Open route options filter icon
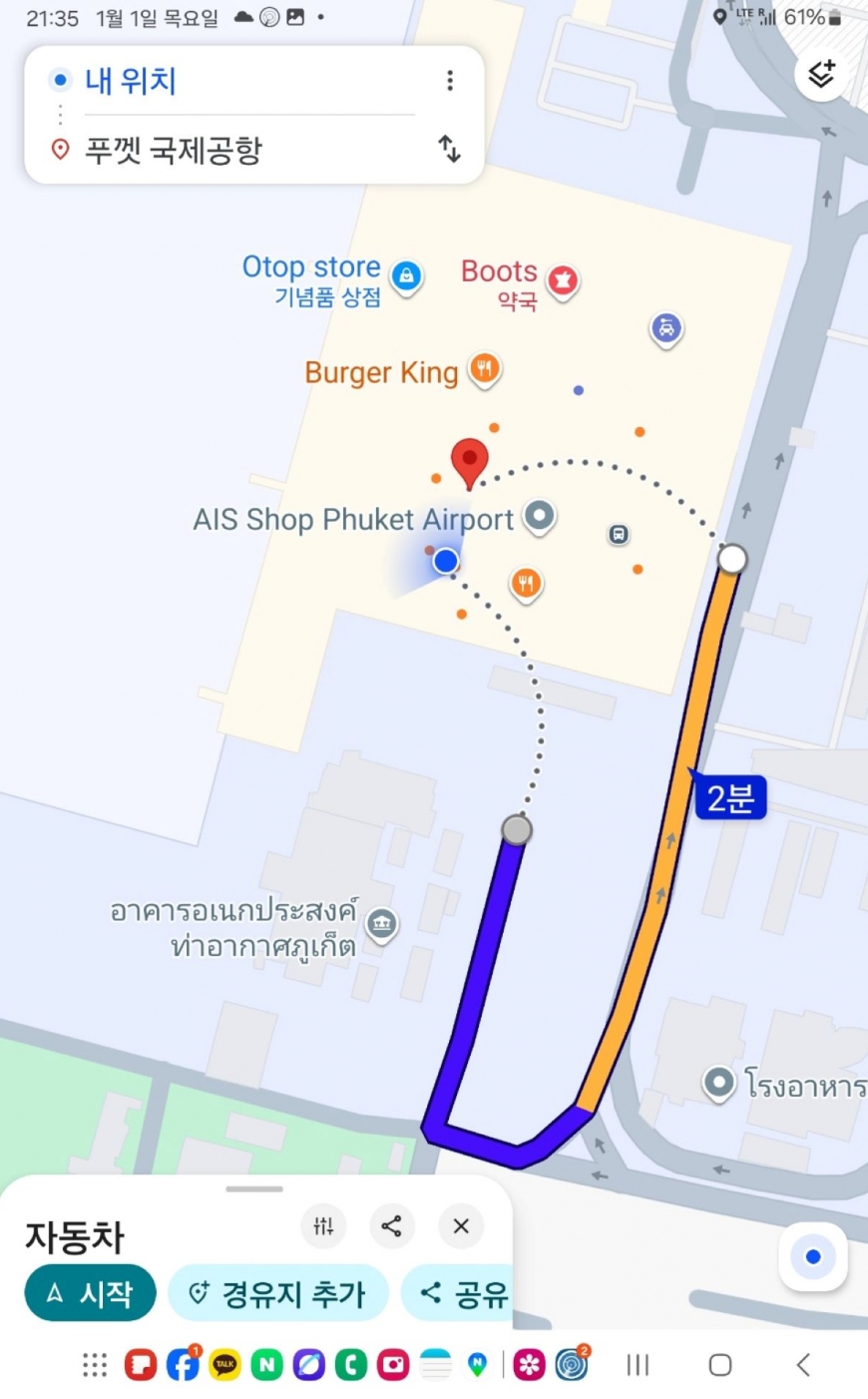Image resolution: width=868 pixels, height=1399 pixels. [323, 1226]
